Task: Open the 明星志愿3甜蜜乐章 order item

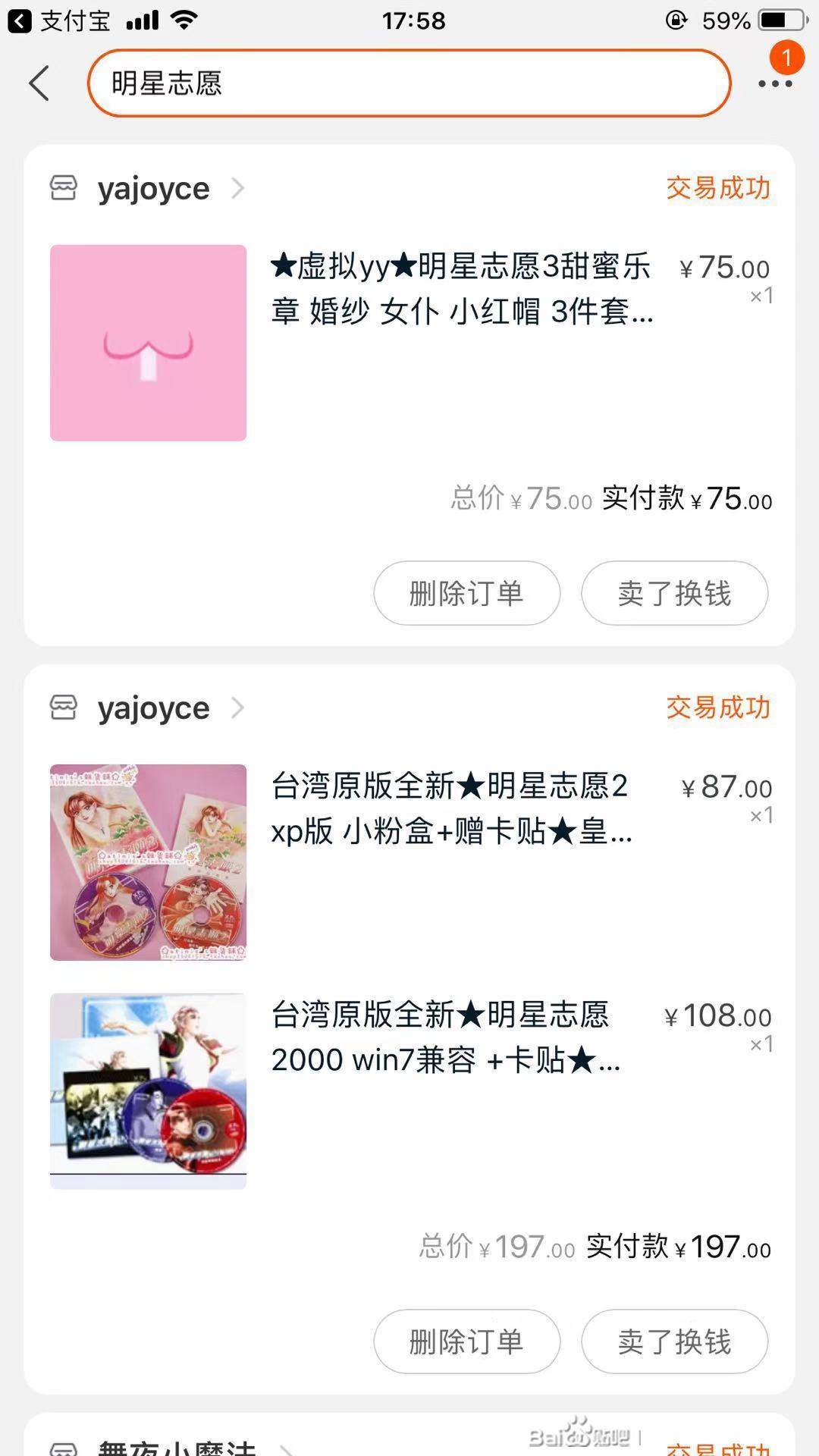Action: (409, 343)
